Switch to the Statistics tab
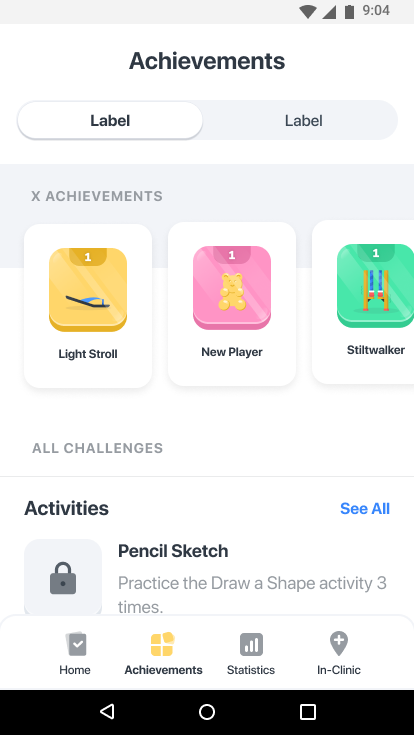 [x=251, y=653]
